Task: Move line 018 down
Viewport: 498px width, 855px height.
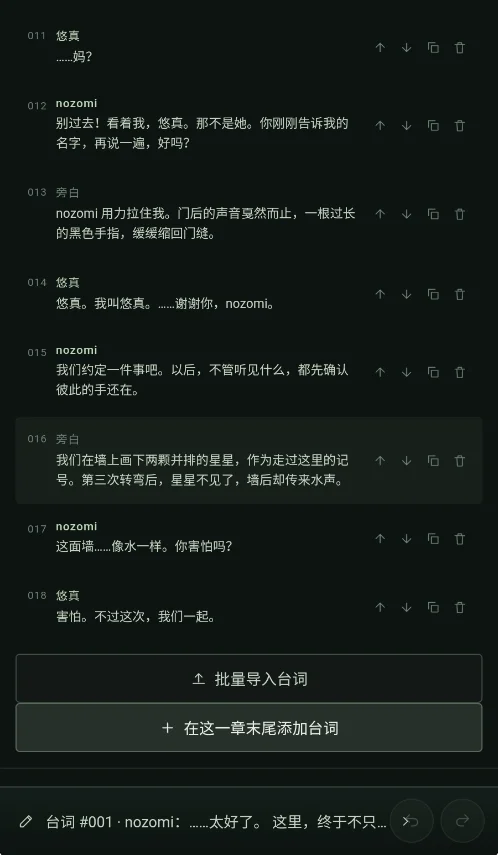Action: (406, 607)
